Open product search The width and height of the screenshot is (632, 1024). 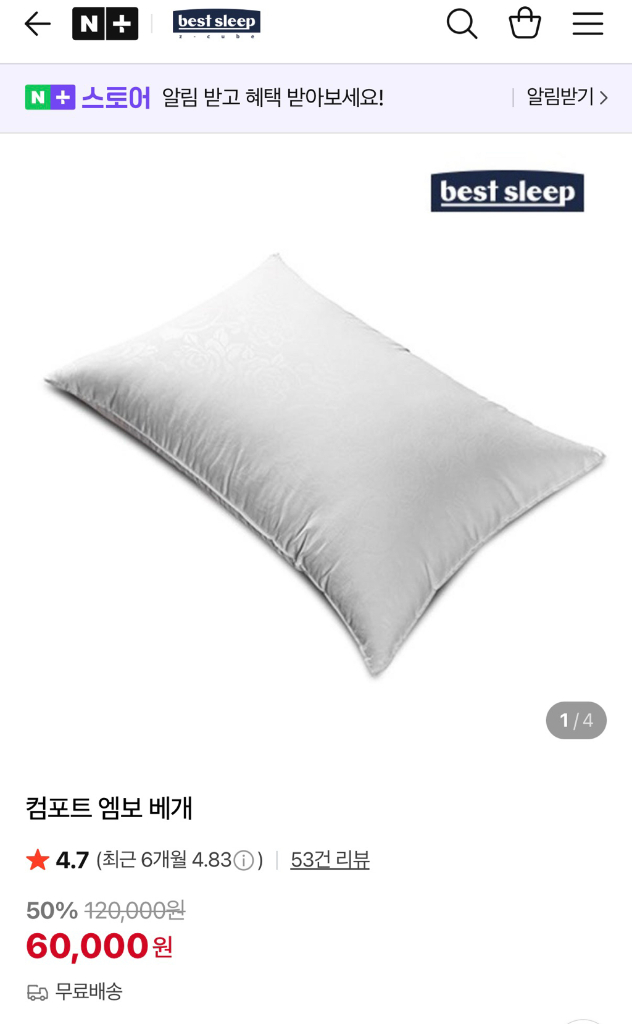pyautogui.click(x=461, y=24)
